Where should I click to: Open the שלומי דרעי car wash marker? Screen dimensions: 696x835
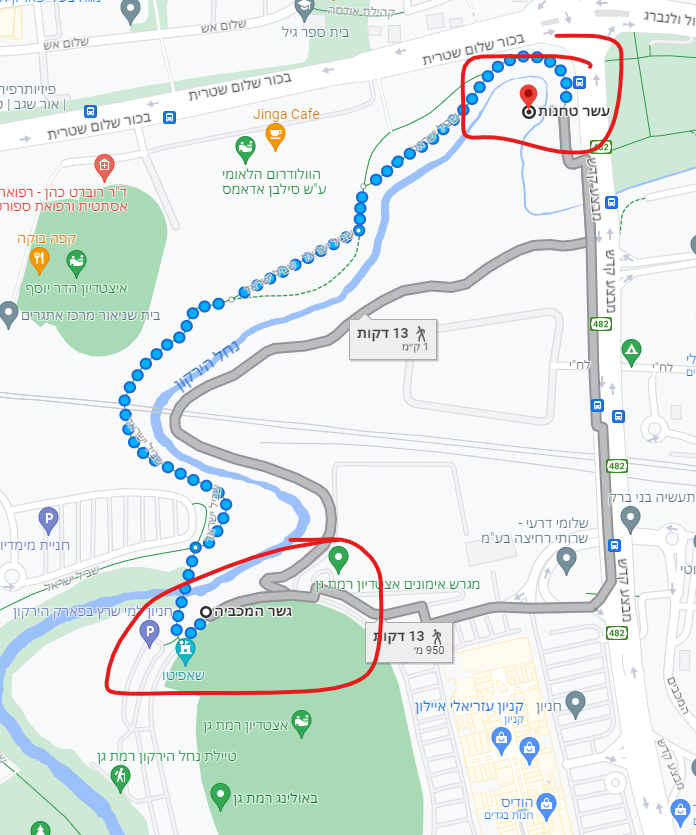pos(630,519)
